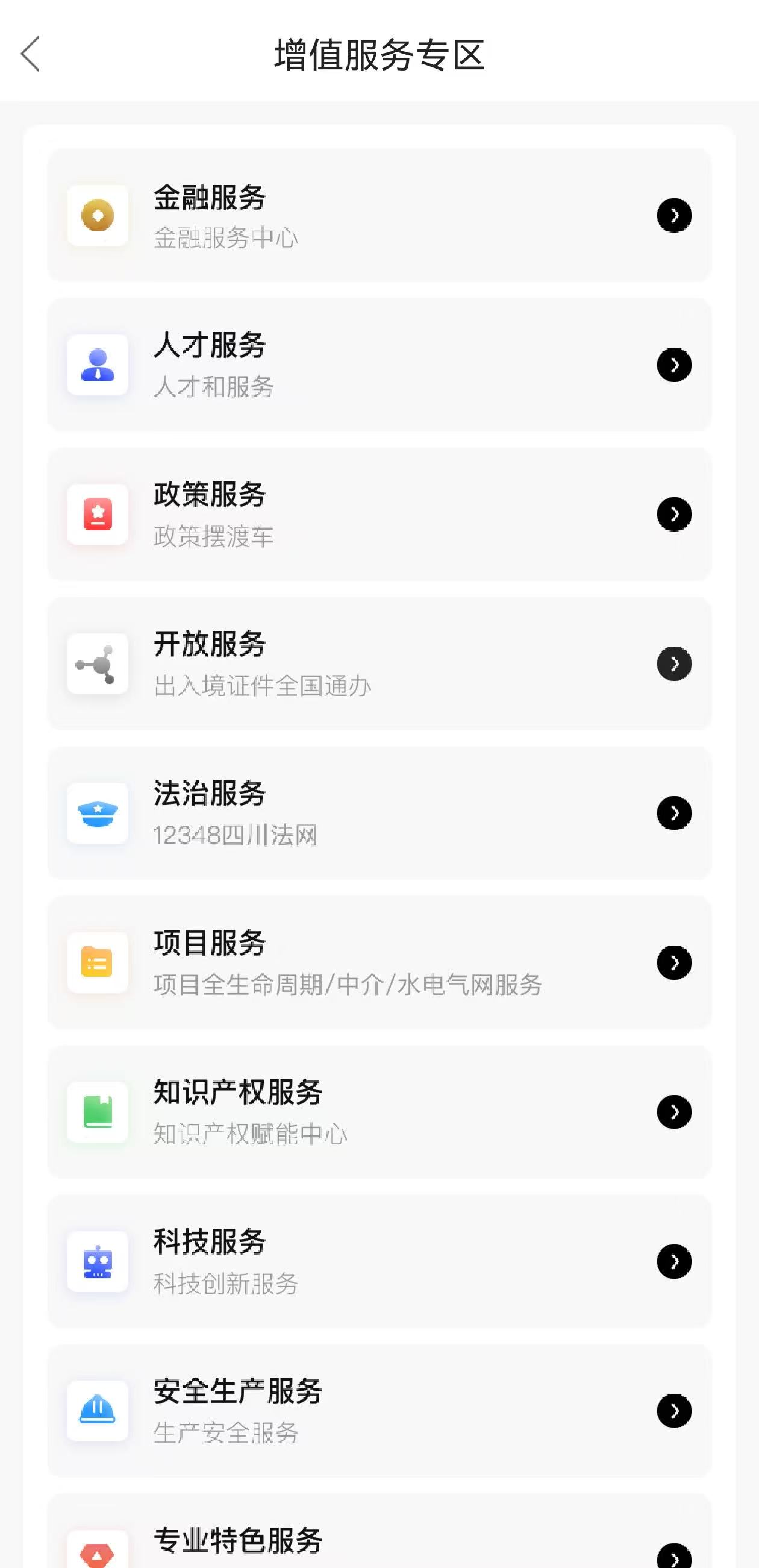This screenshot has width=759, height=1568.
Task: Open 人才服务 entry
Action: [379, 365]
